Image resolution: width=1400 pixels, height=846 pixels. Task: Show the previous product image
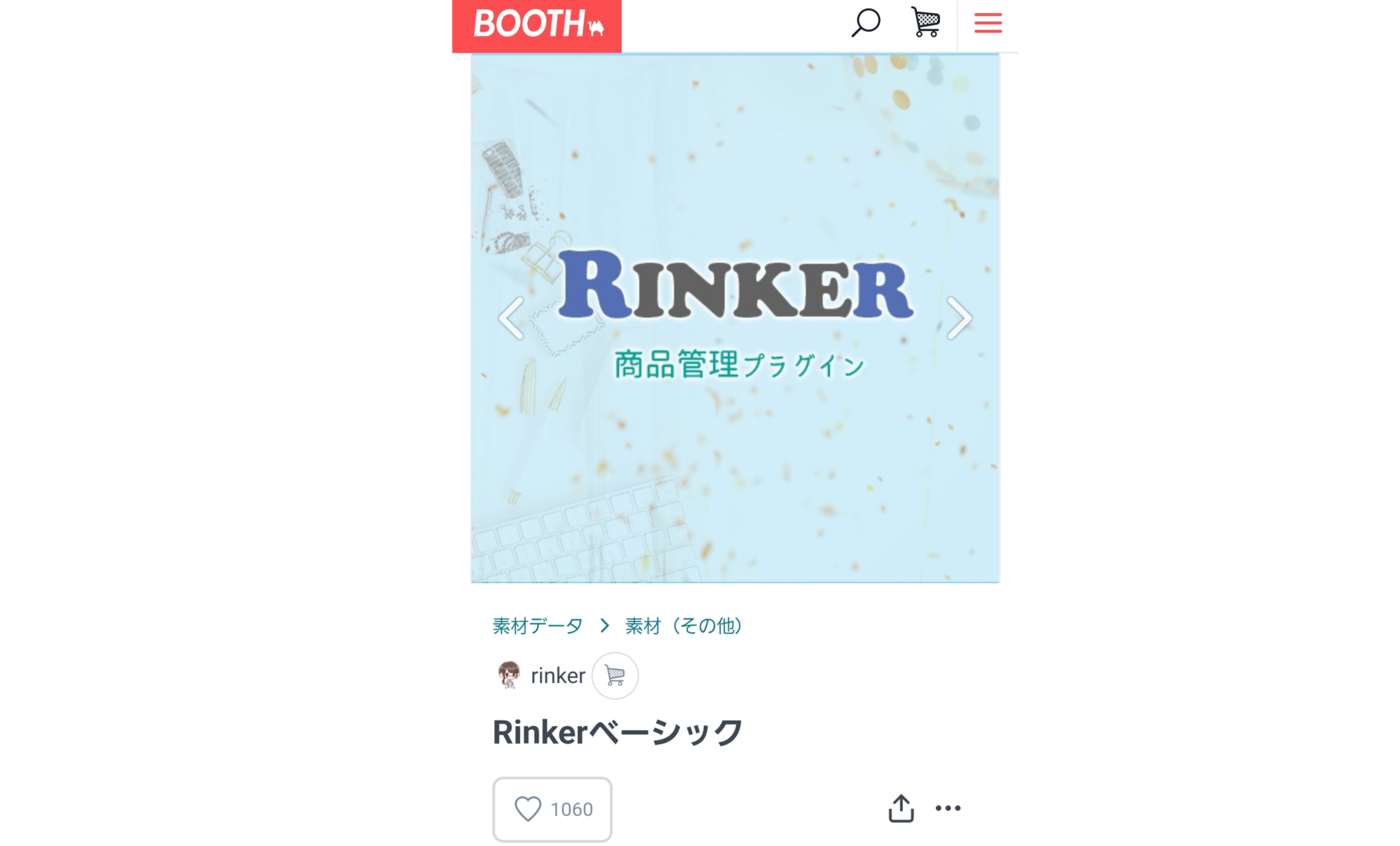[x=512, y=318]
